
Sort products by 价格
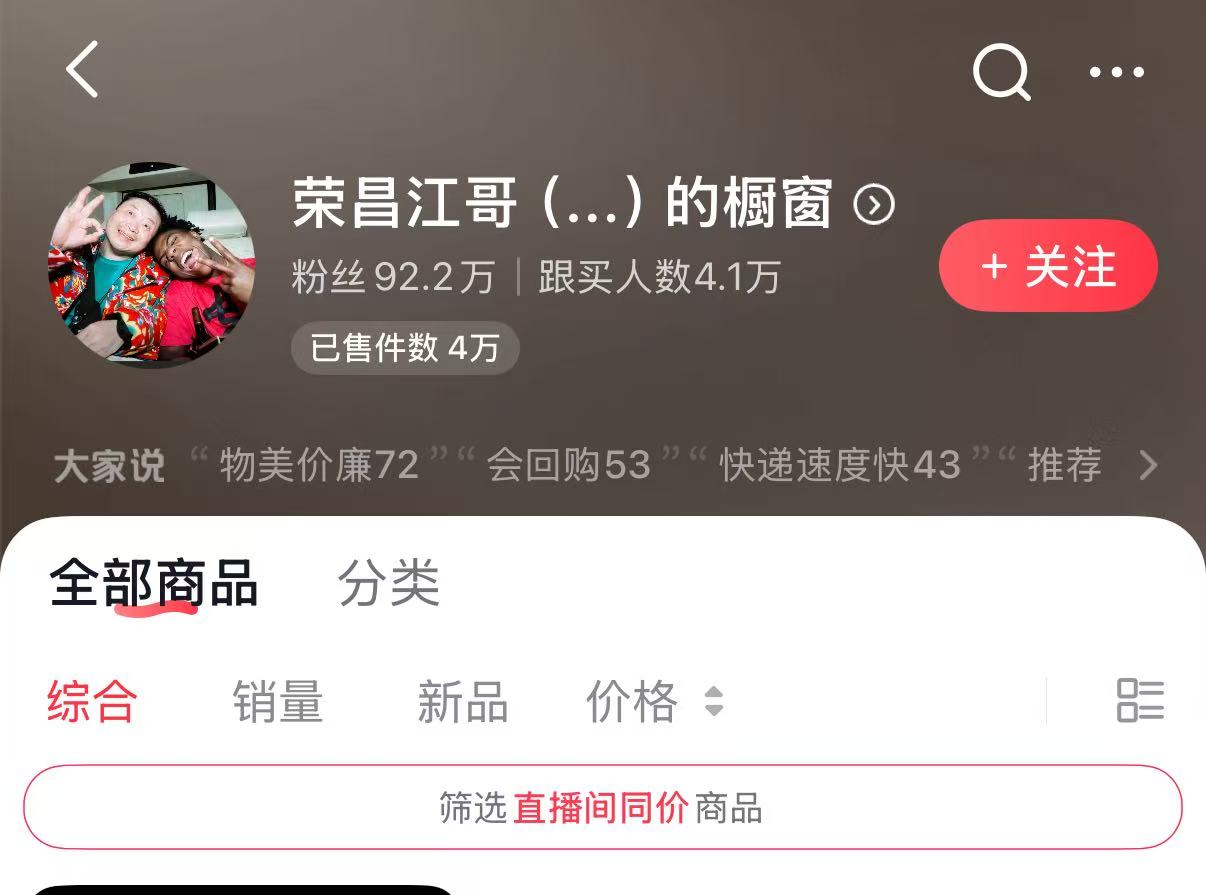pos(652,701)
